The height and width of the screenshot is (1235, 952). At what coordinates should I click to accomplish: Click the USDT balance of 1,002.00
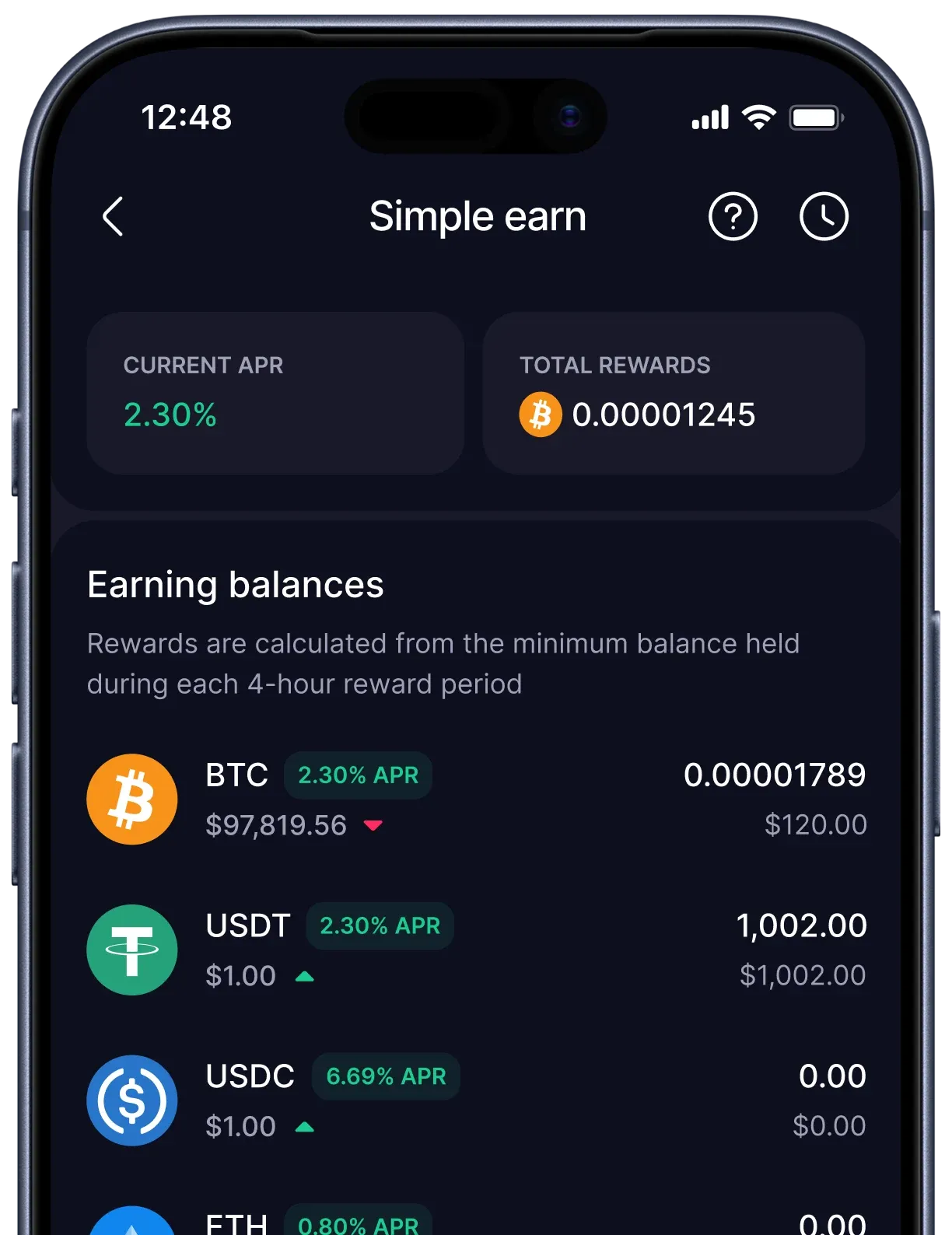point(803,925)
